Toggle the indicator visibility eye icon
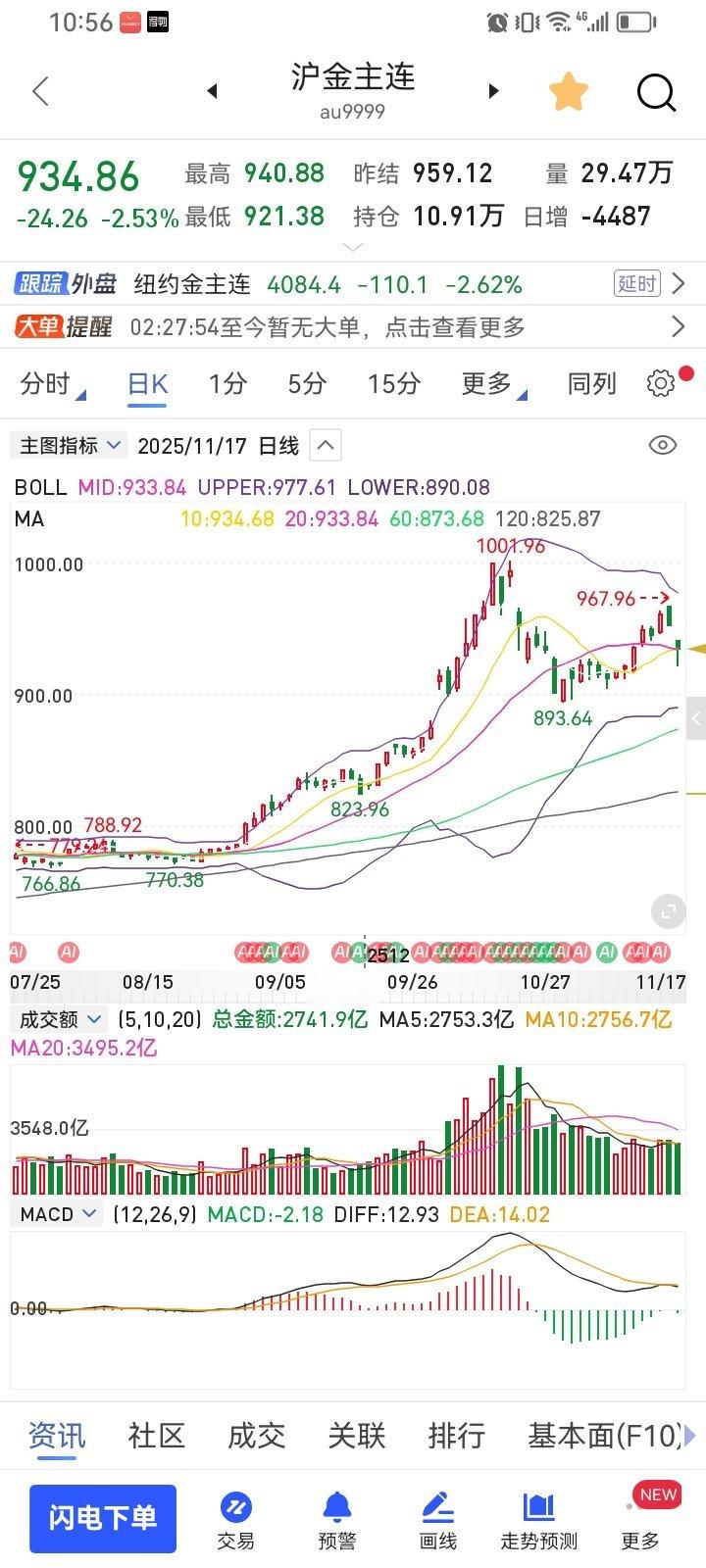The image size is (706, 1568). tap(663, 446)
